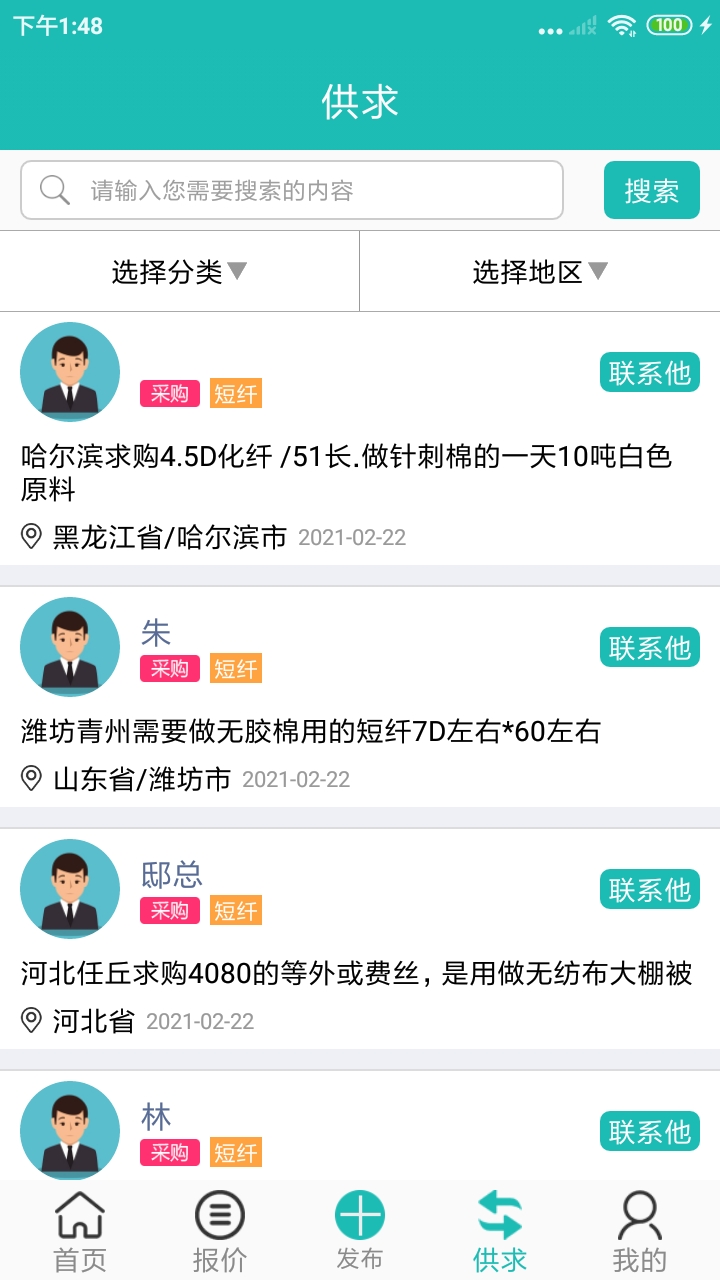The image size is (720, 1280).
Task: Select the 供求 supply-demand tab
Action: tap(500, 1231)
